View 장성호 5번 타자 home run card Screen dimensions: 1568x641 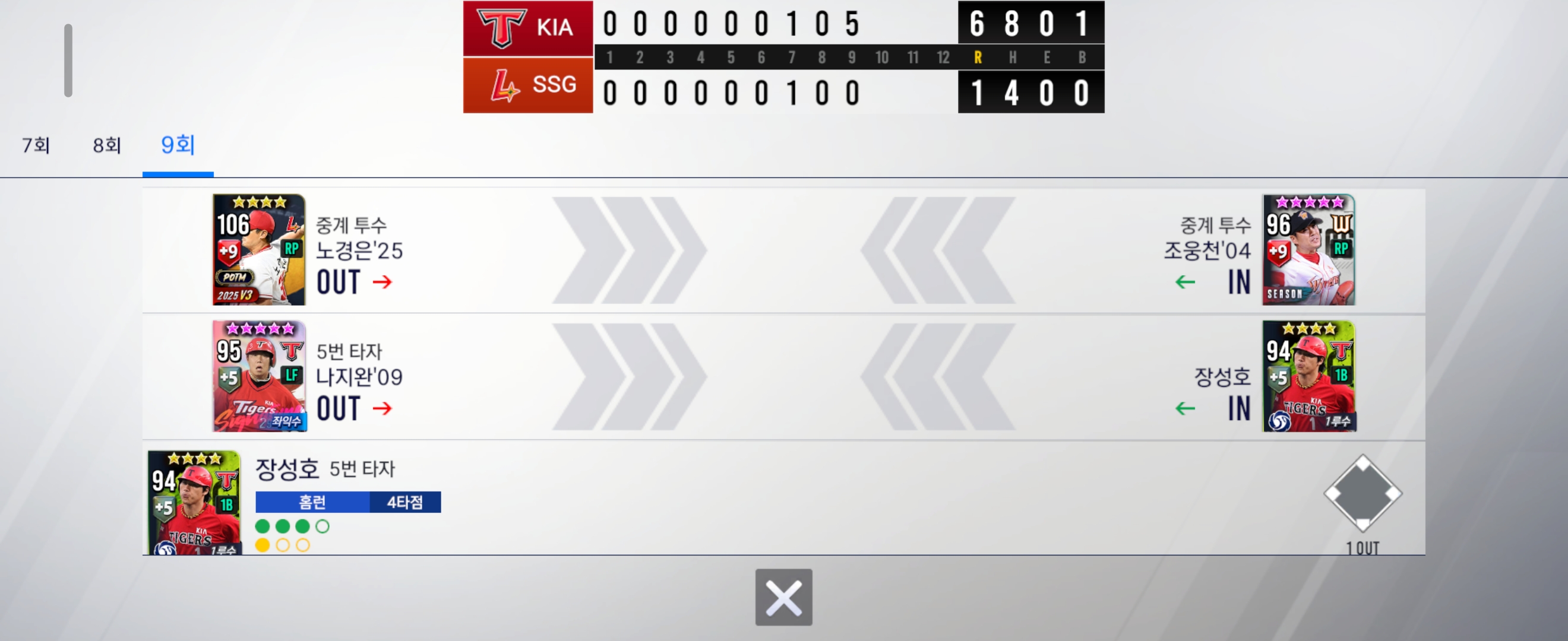(194, 502)
